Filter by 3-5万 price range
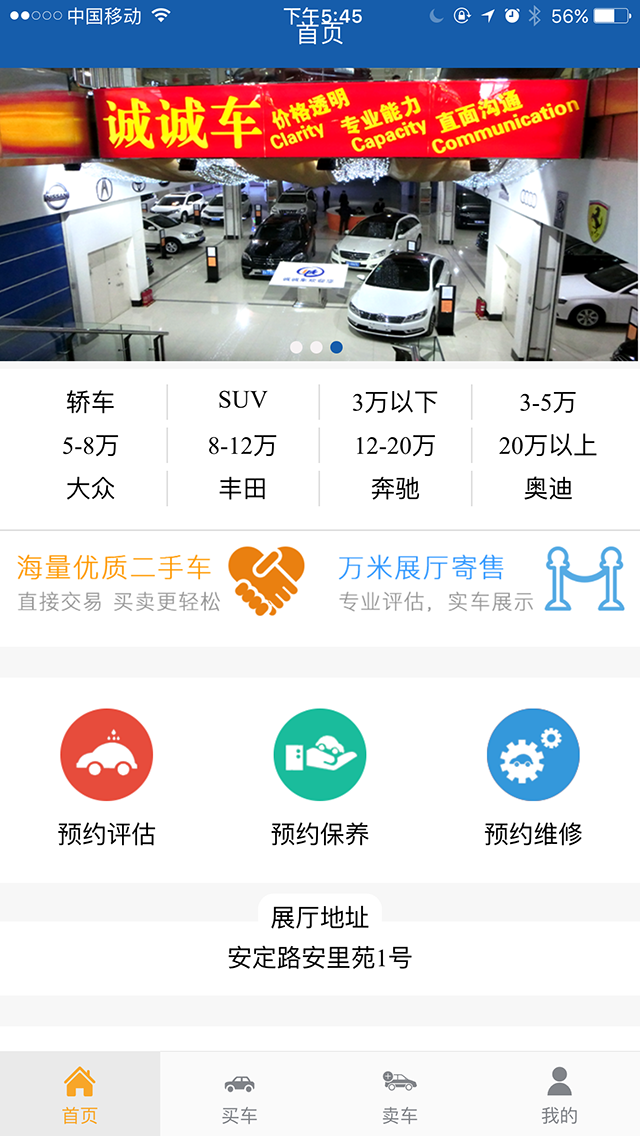This screenshot has width=640, height=1136. pos(548,402)
